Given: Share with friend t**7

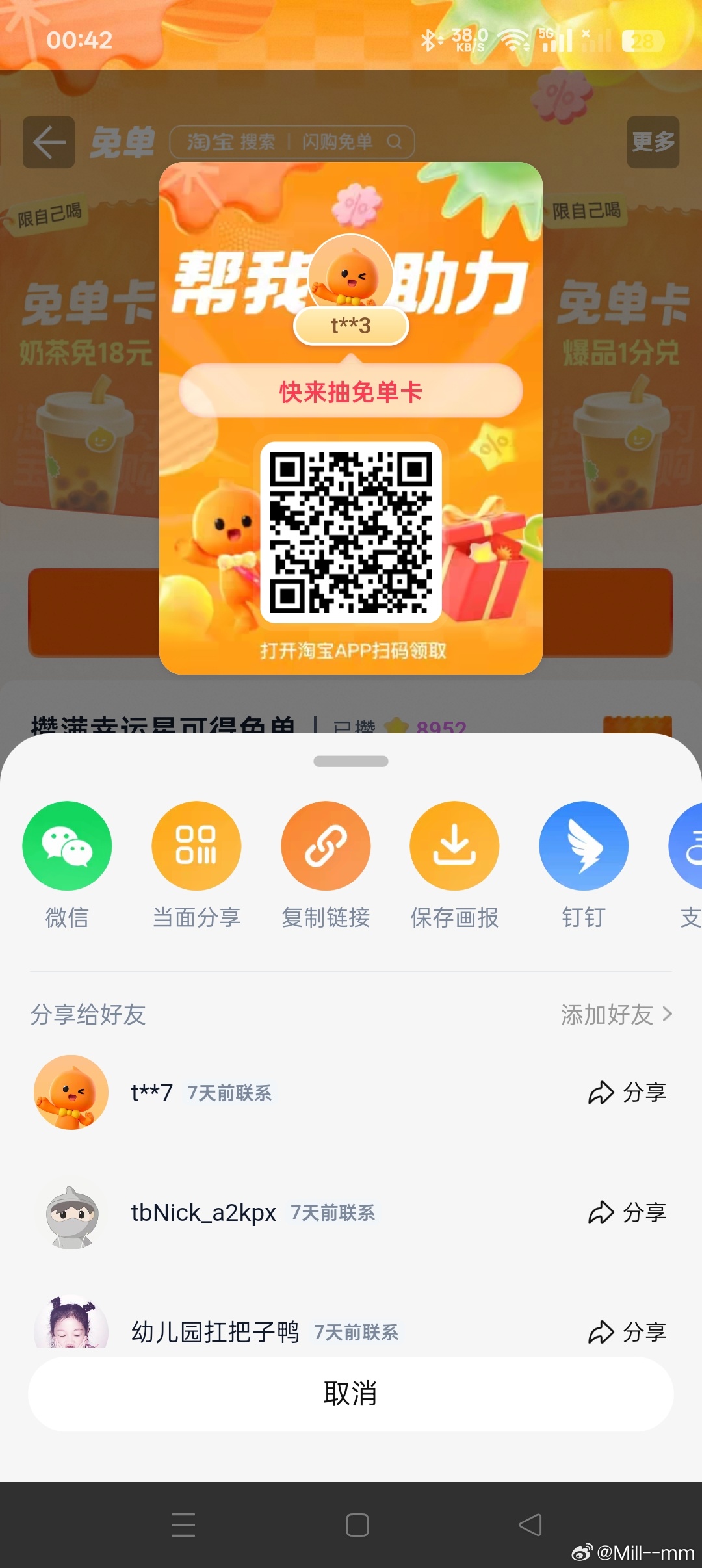Looking at the screenshot, I should (x=627, y=1093).
